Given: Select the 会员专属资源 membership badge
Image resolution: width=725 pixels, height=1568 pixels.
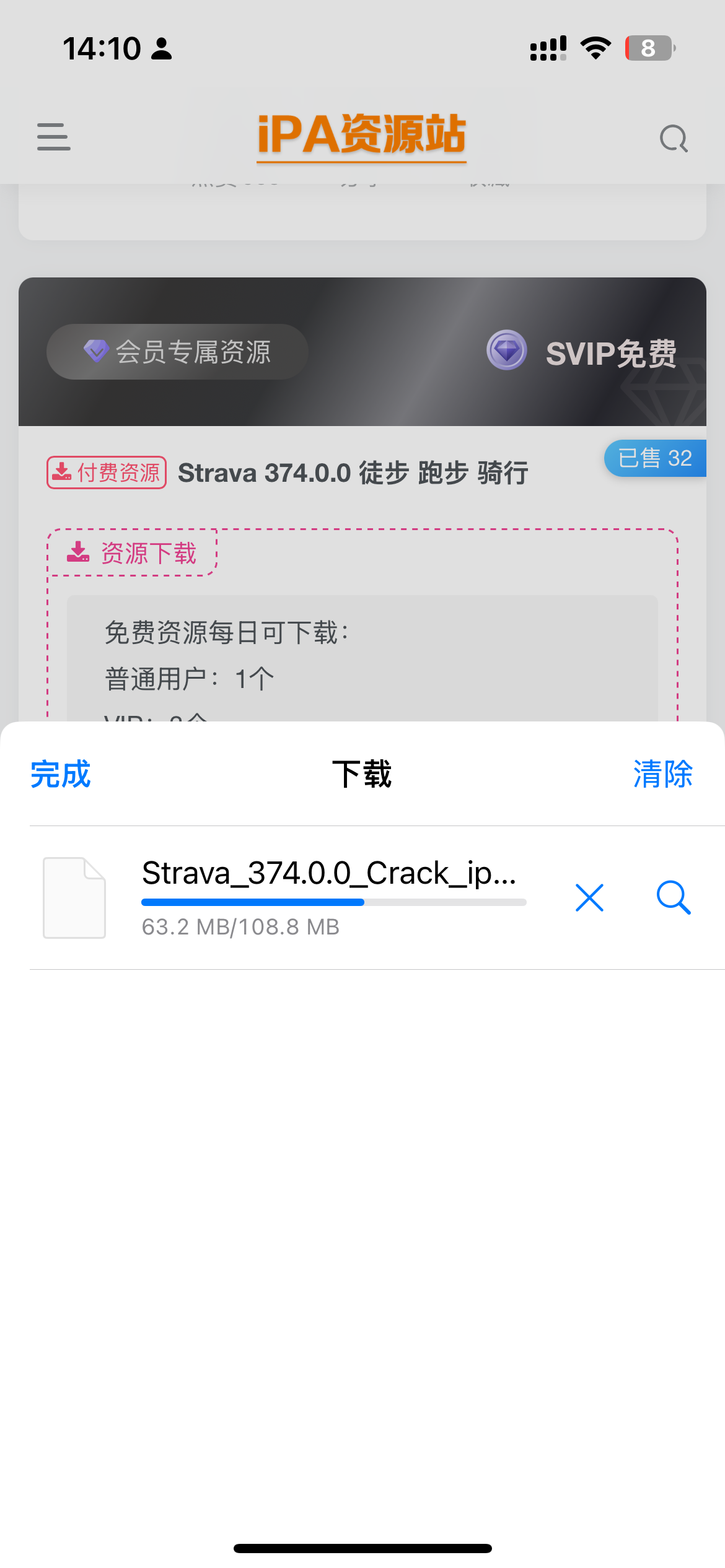Looking at the screenshot, I should click(x=177, y=351).
